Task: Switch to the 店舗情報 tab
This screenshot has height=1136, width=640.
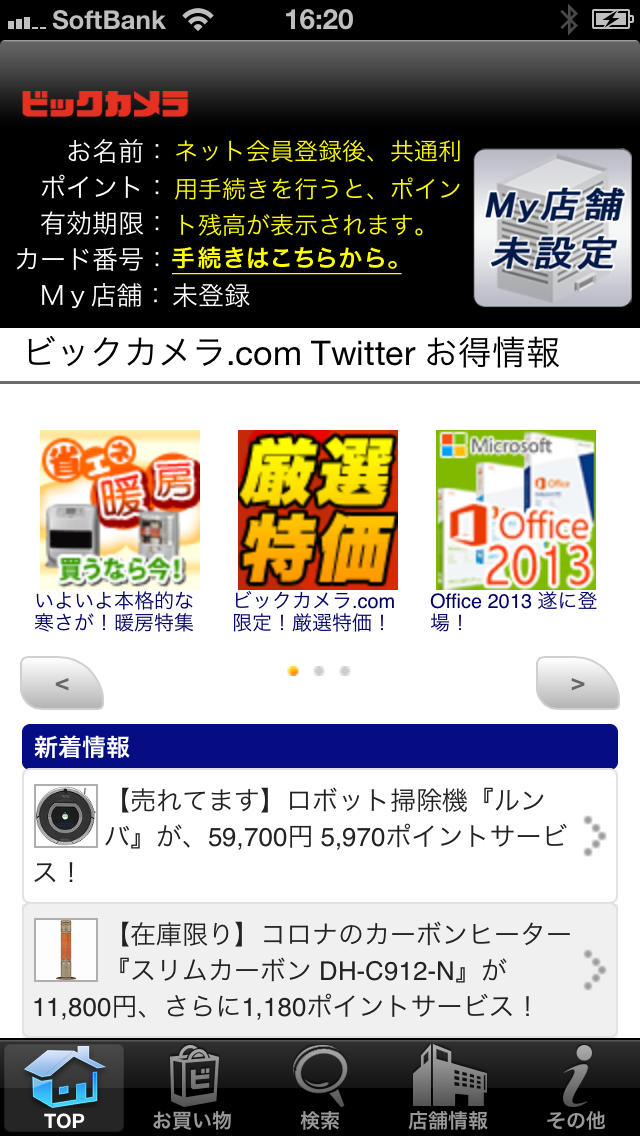Action: (448, 1088)
